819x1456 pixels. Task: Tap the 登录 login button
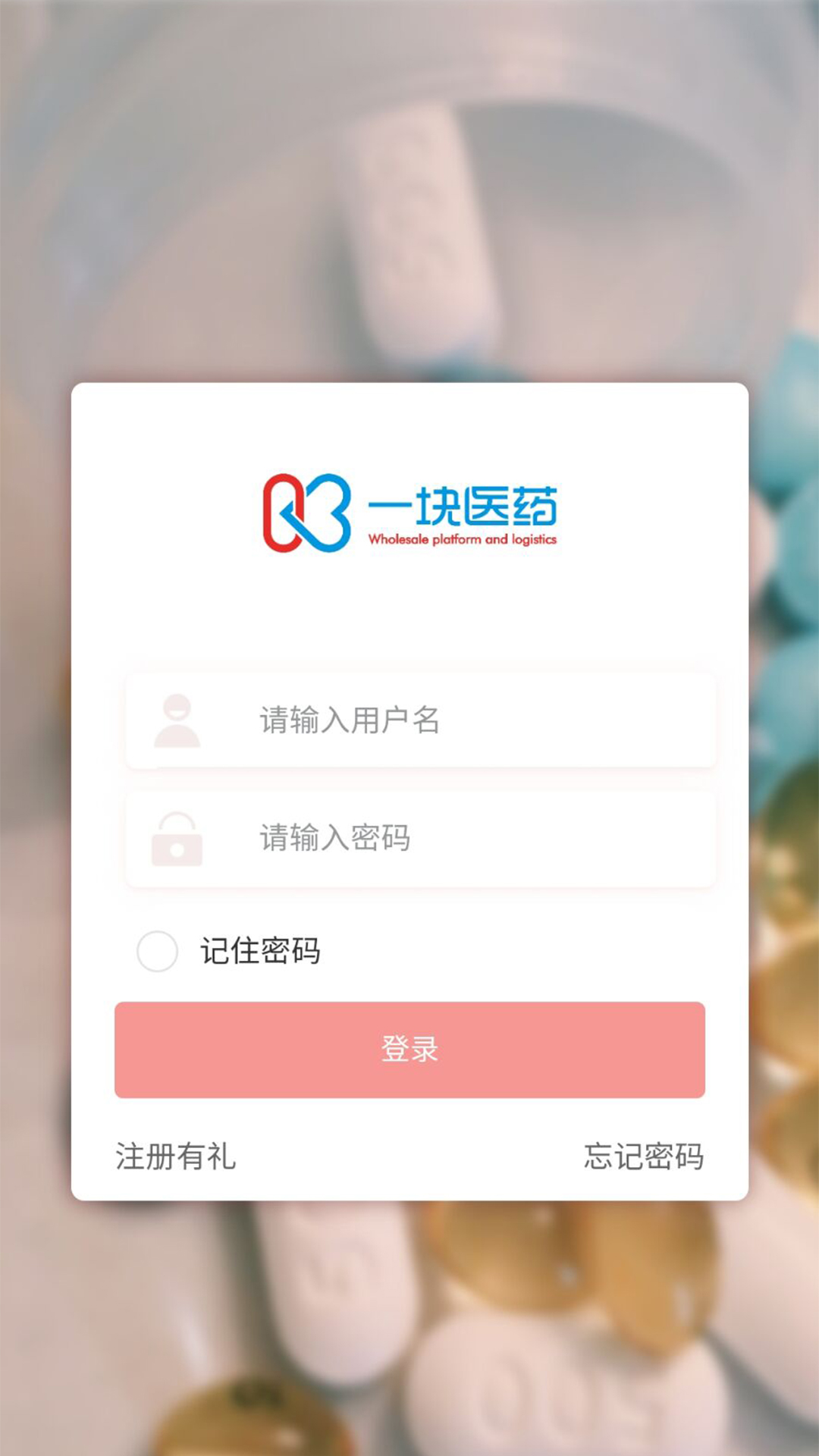coord(409,1050)
